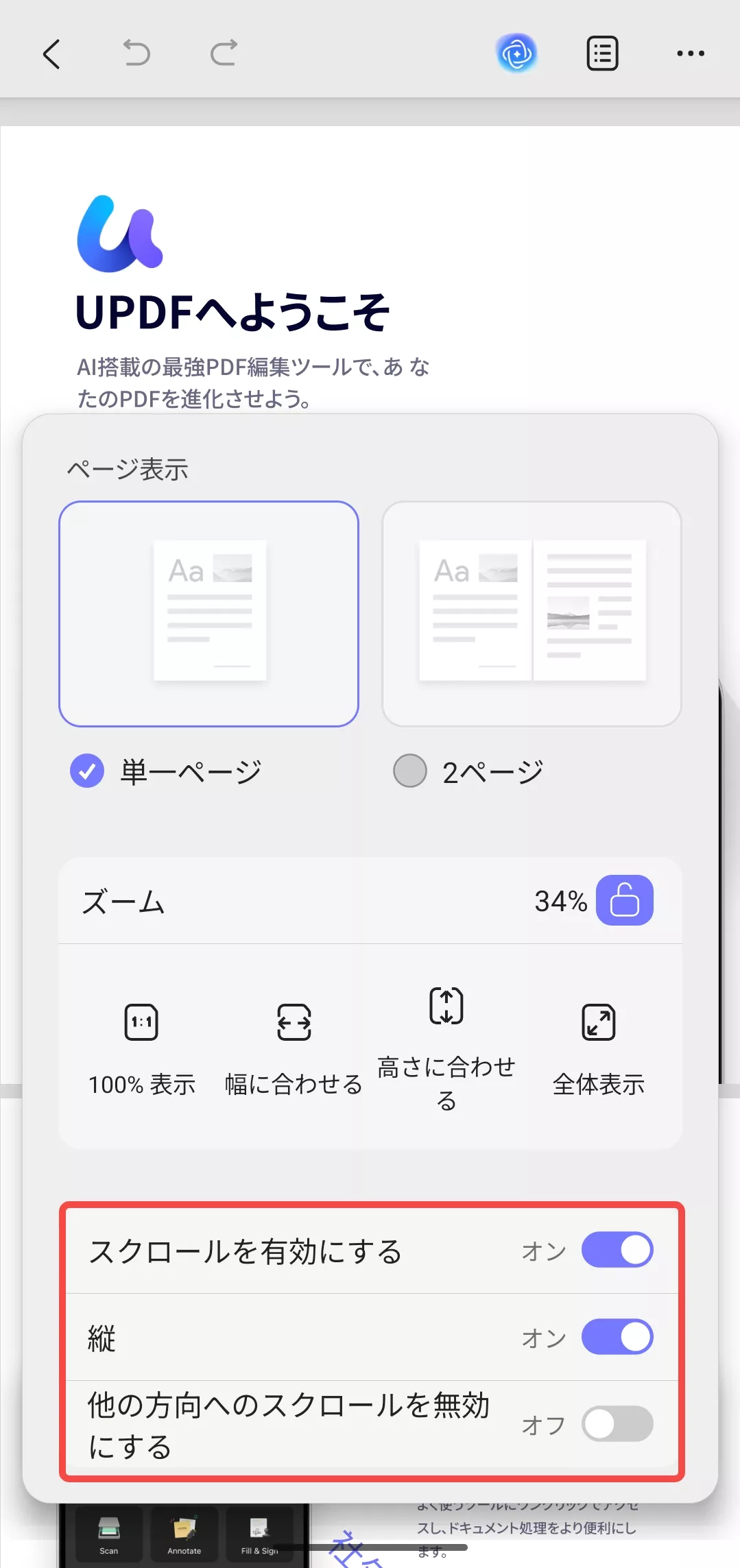Select the 単一ページ layout card

(209, 614)
